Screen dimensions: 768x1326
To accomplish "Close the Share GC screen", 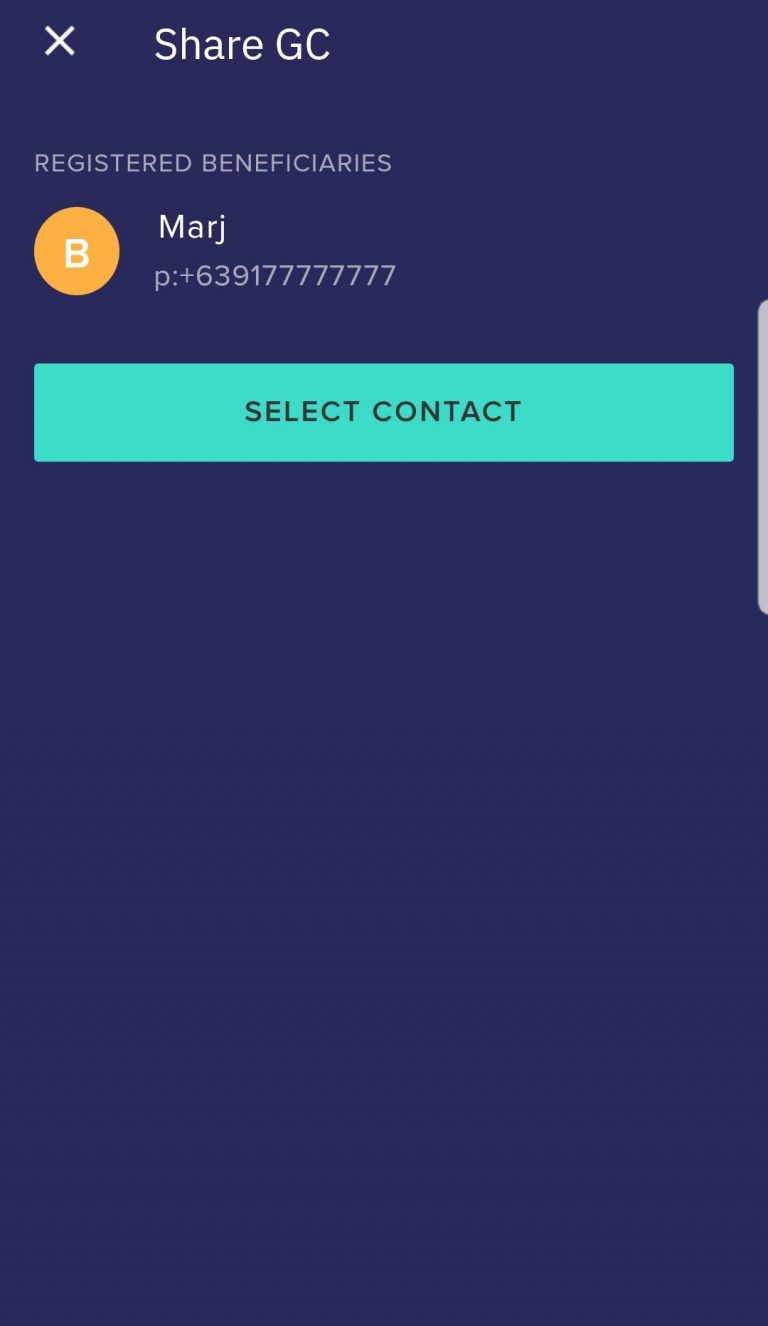I will (x=60, y=42).
